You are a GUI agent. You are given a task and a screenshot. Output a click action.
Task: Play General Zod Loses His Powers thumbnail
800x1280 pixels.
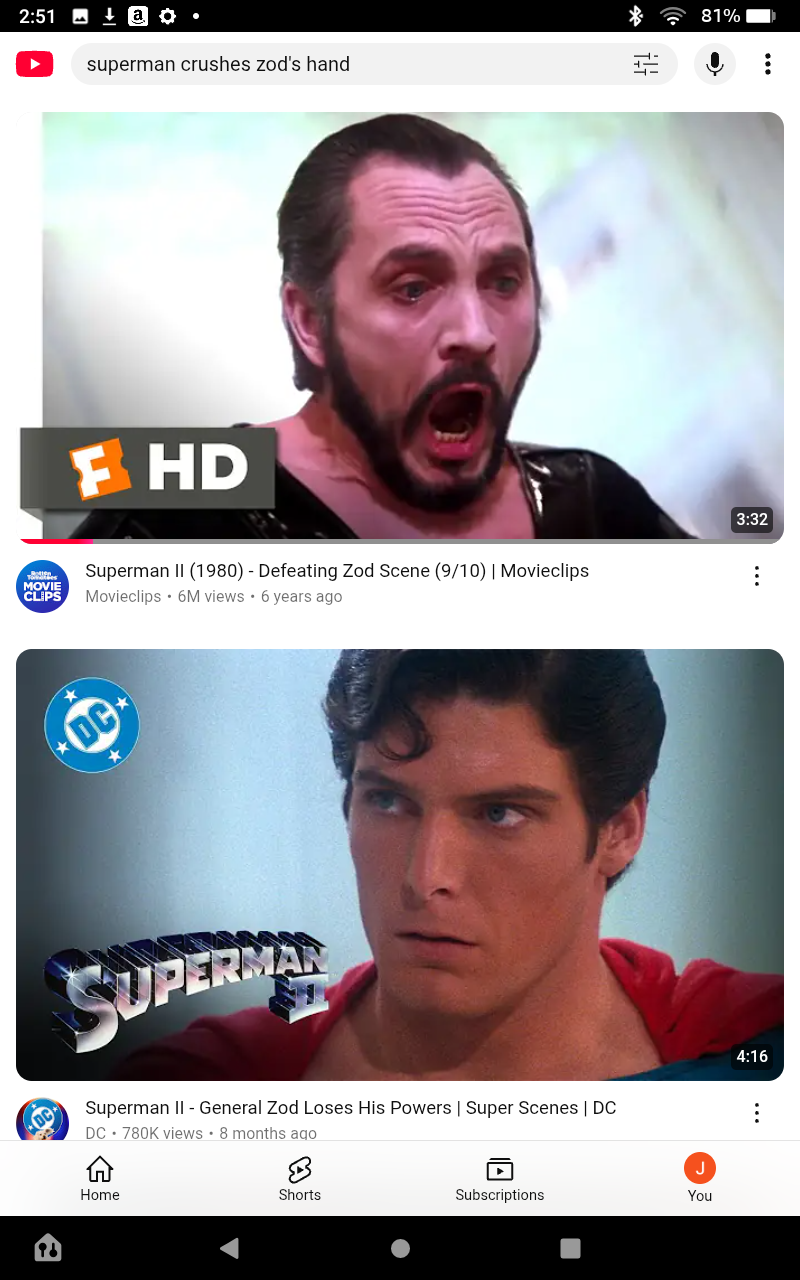pos(400,865)
